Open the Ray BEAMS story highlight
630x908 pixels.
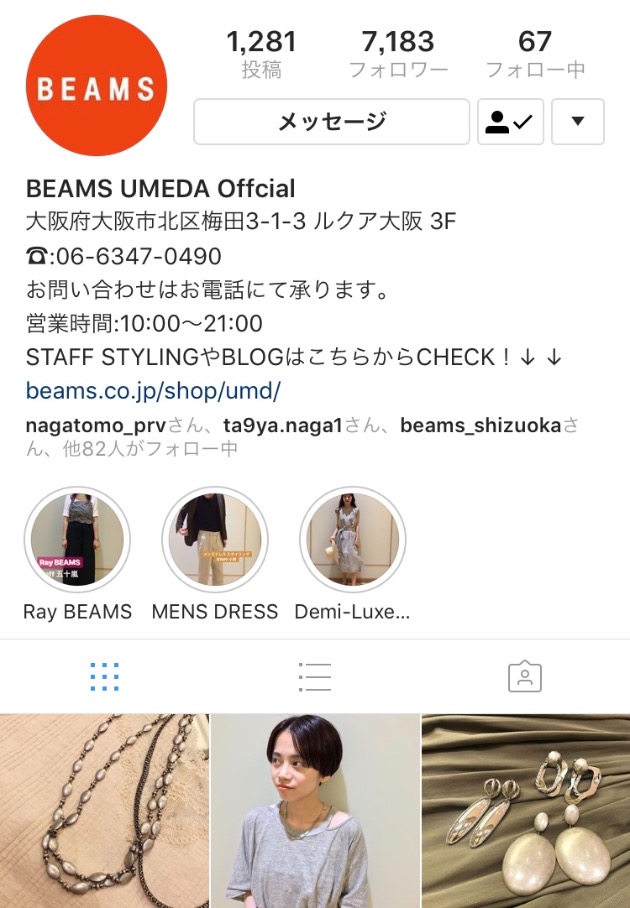(77, 540)
